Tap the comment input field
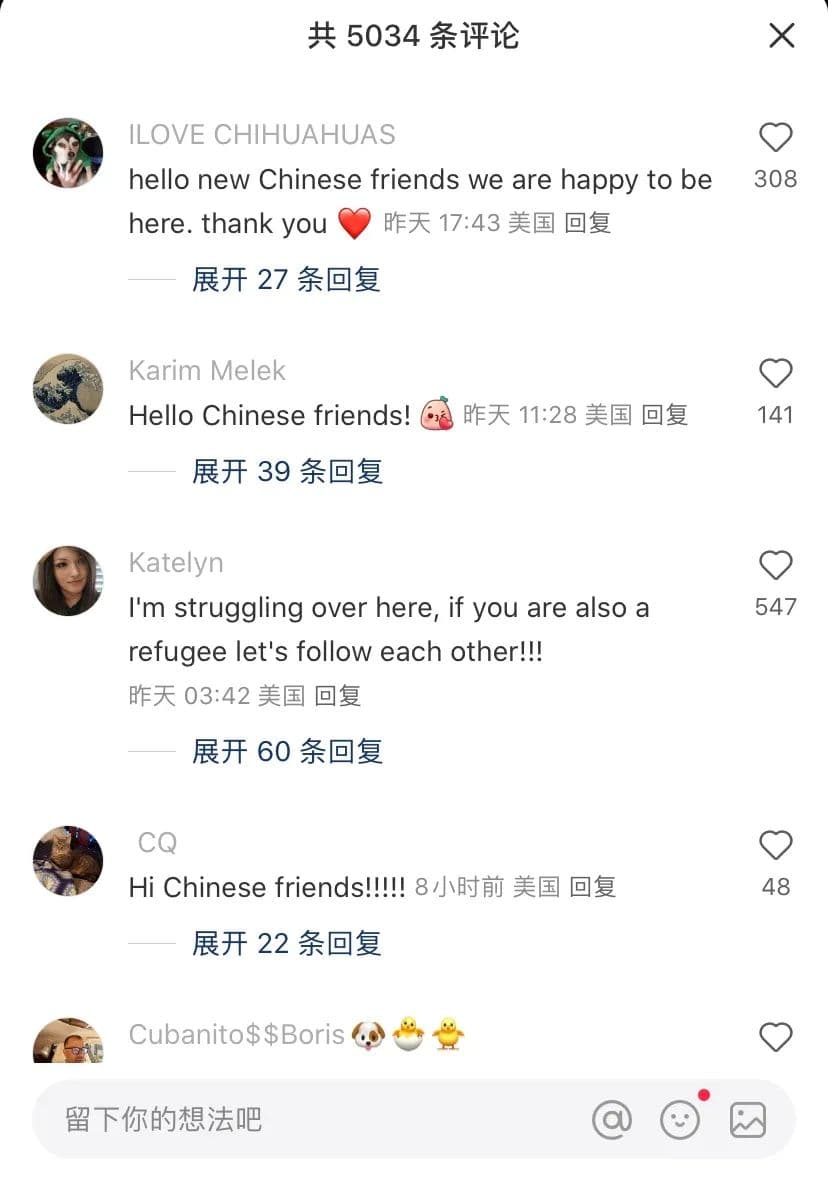Screen dimensions: 828x1199 coord(300,1119)
